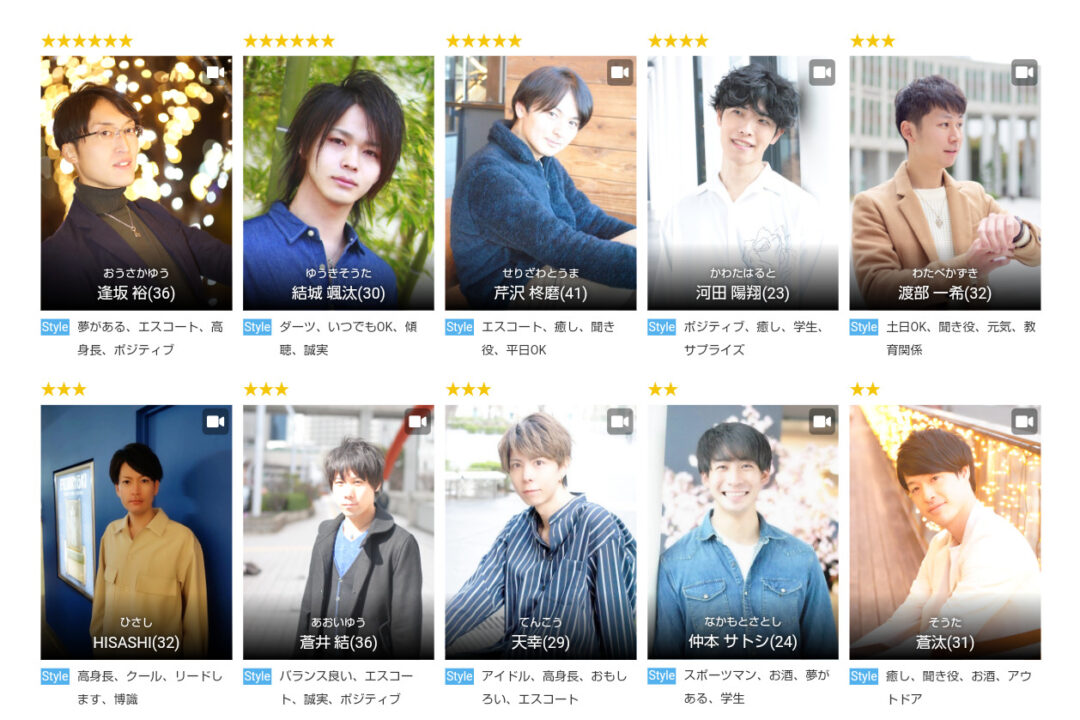The width and height of the screenshot is (1080, 720).
Task: View 結城 颯太's profile
Action: coord(338,183)
